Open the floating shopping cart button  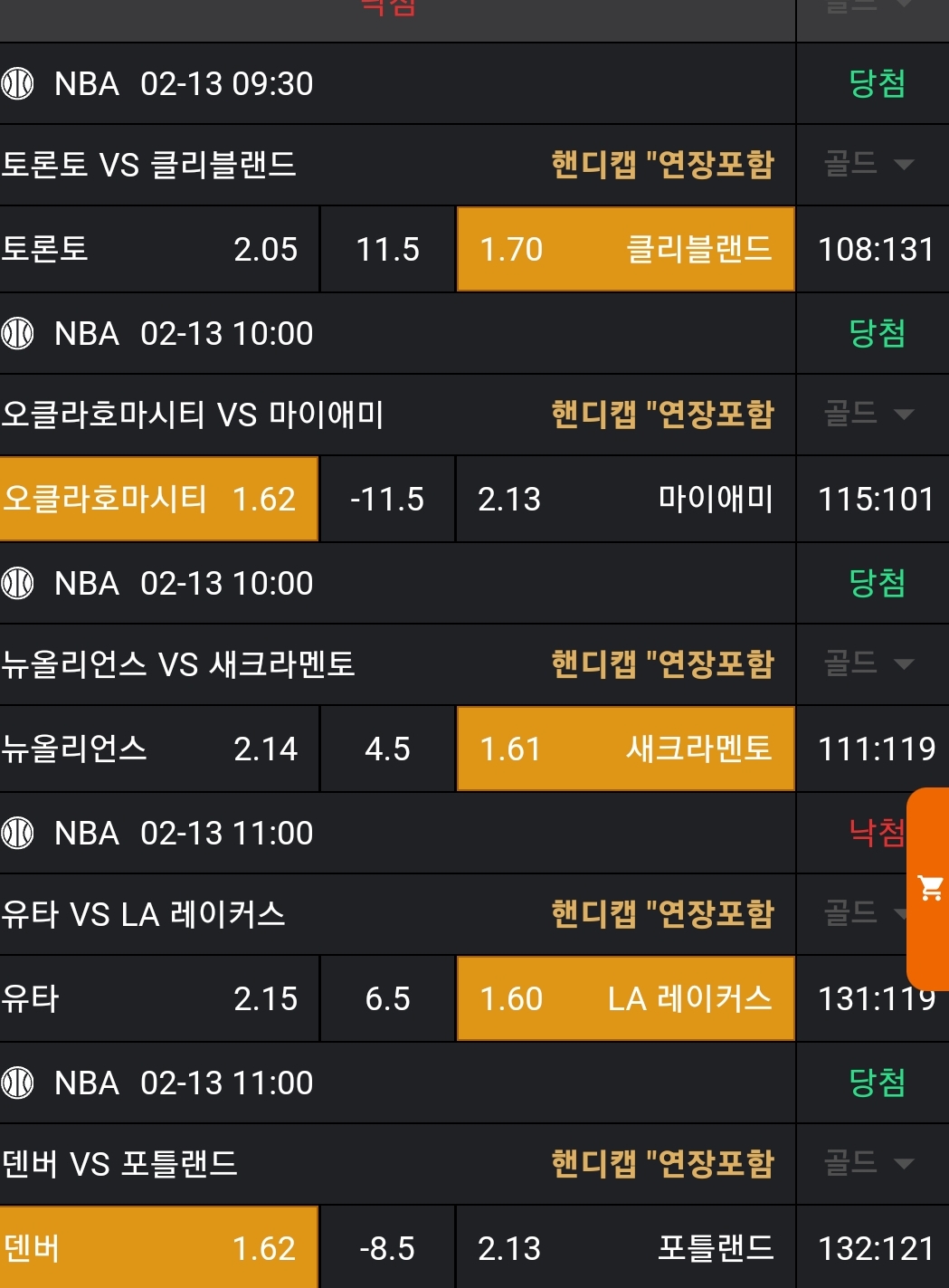point(929,888)
